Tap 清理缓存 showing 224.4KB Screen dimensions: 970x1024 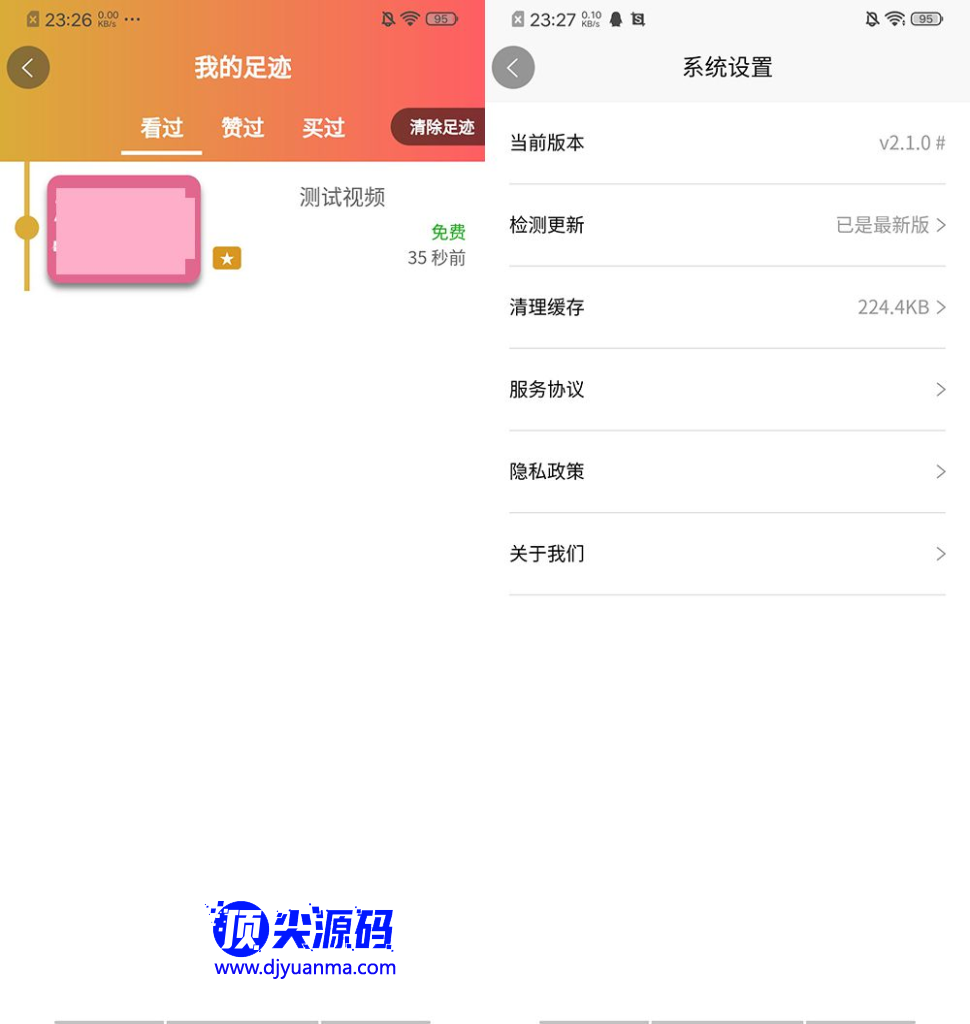[727, 307]
